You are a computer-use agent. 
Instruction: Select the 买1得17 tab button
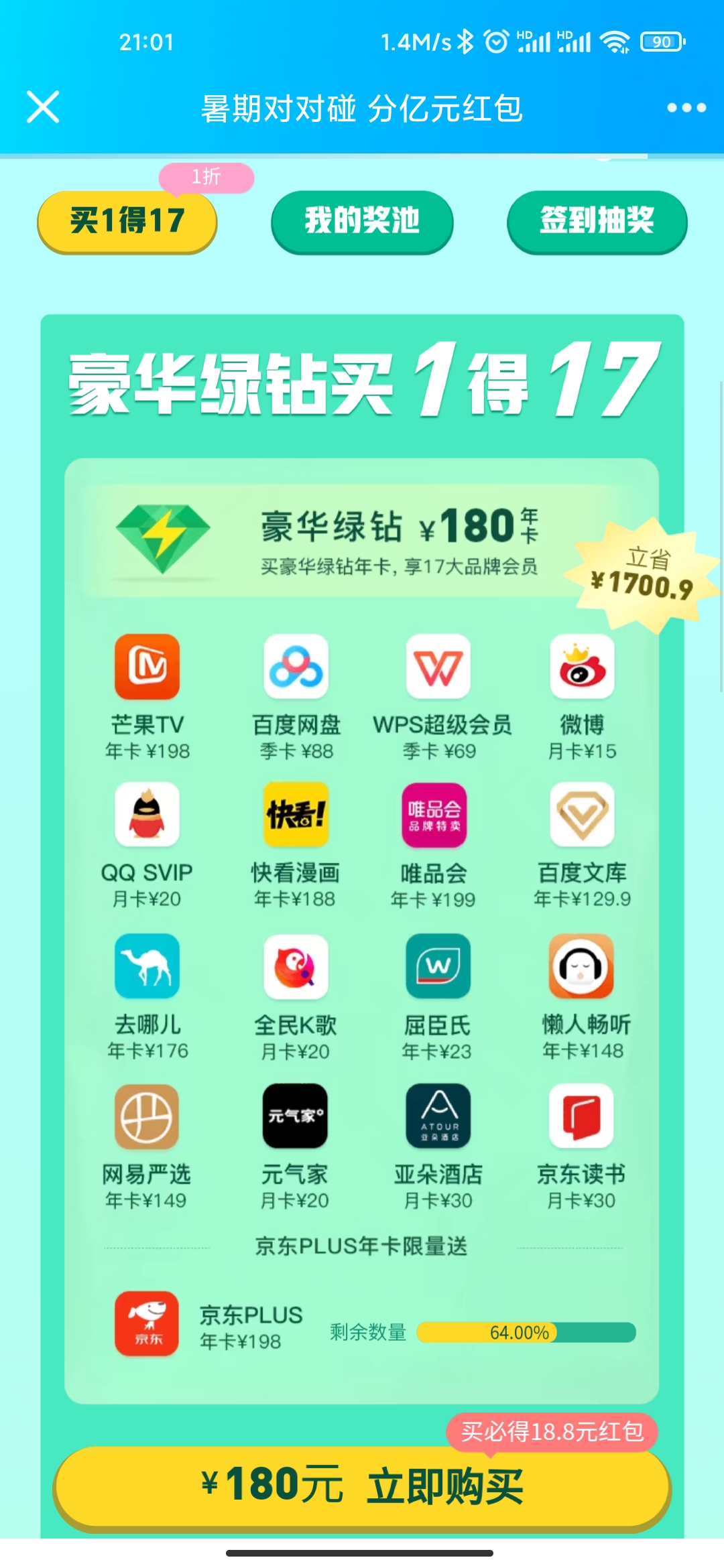[x=127, y=221]
